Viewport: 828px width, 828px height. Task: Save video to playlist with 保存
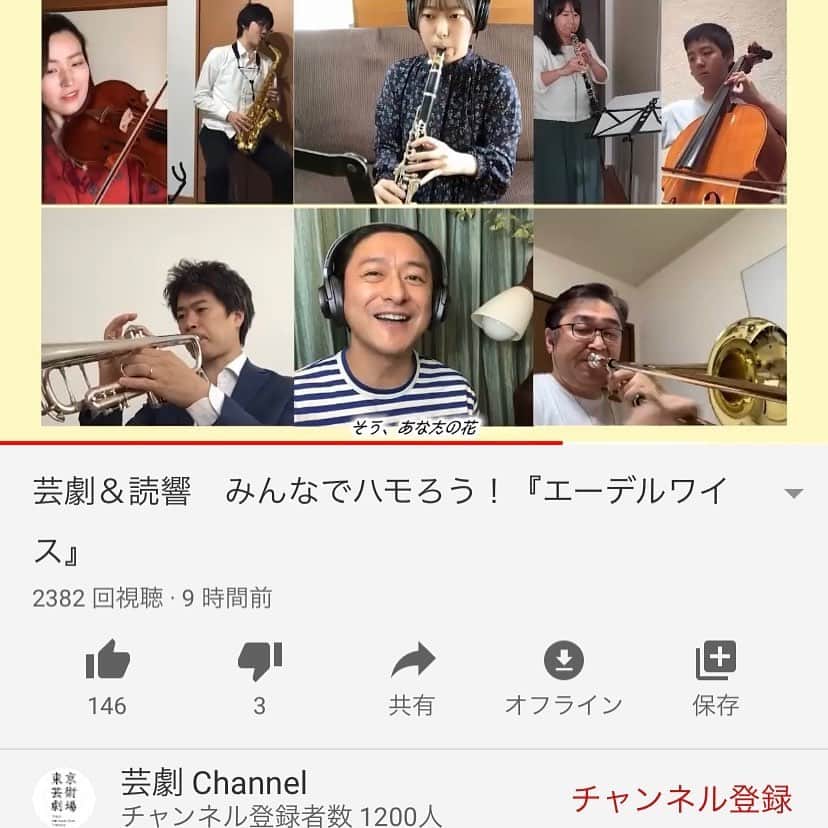pyautogui.click(x=715, y=662)
